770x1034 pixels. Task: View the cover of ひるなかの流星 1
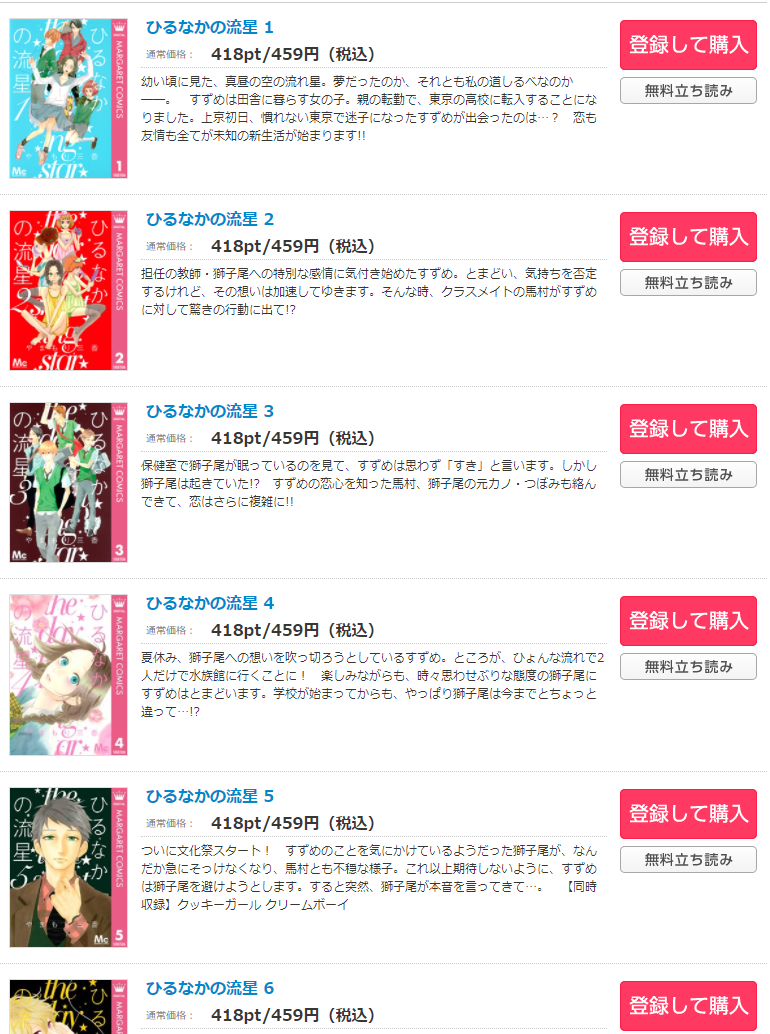pos(68,99)
